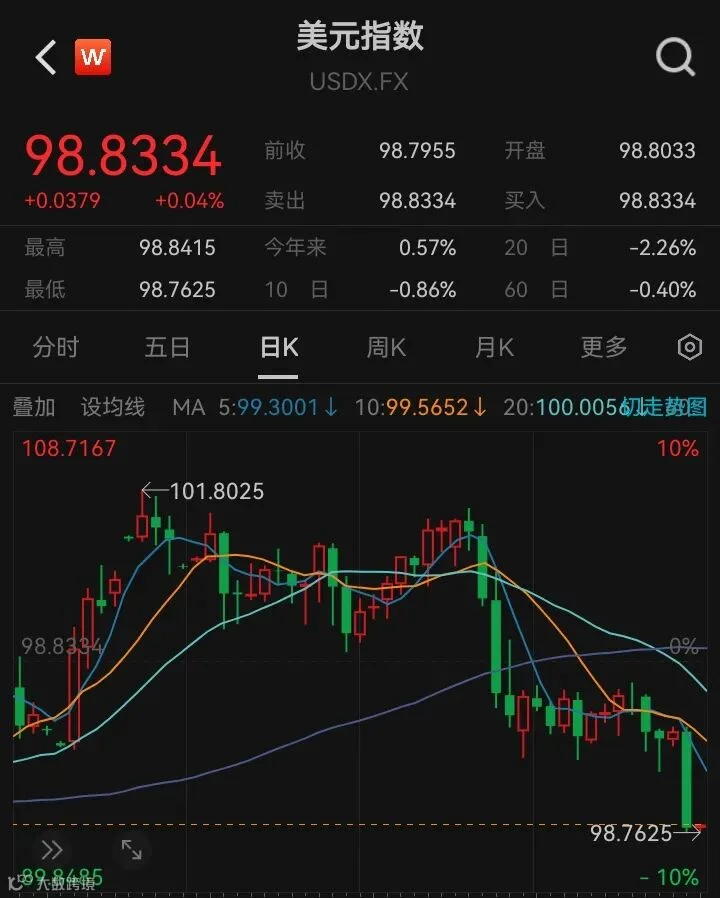The width and height of the screenshot is (720, 898).
Task: Expand the chart to fullscreen
Action: (x=132, y=850)
